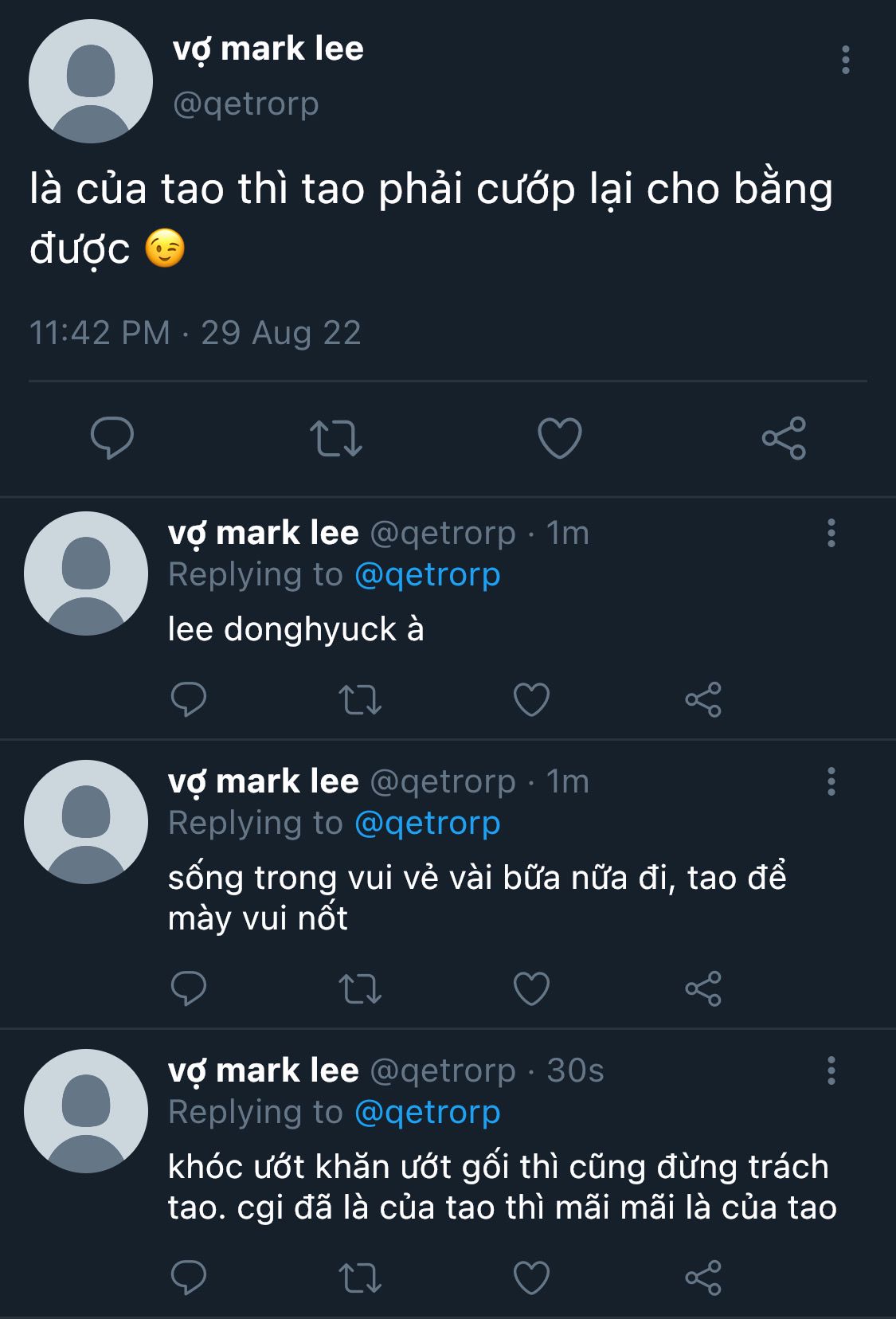Share the 'lee donghyuck à' reply
The image size is (896, 1319).
[703, 700]
